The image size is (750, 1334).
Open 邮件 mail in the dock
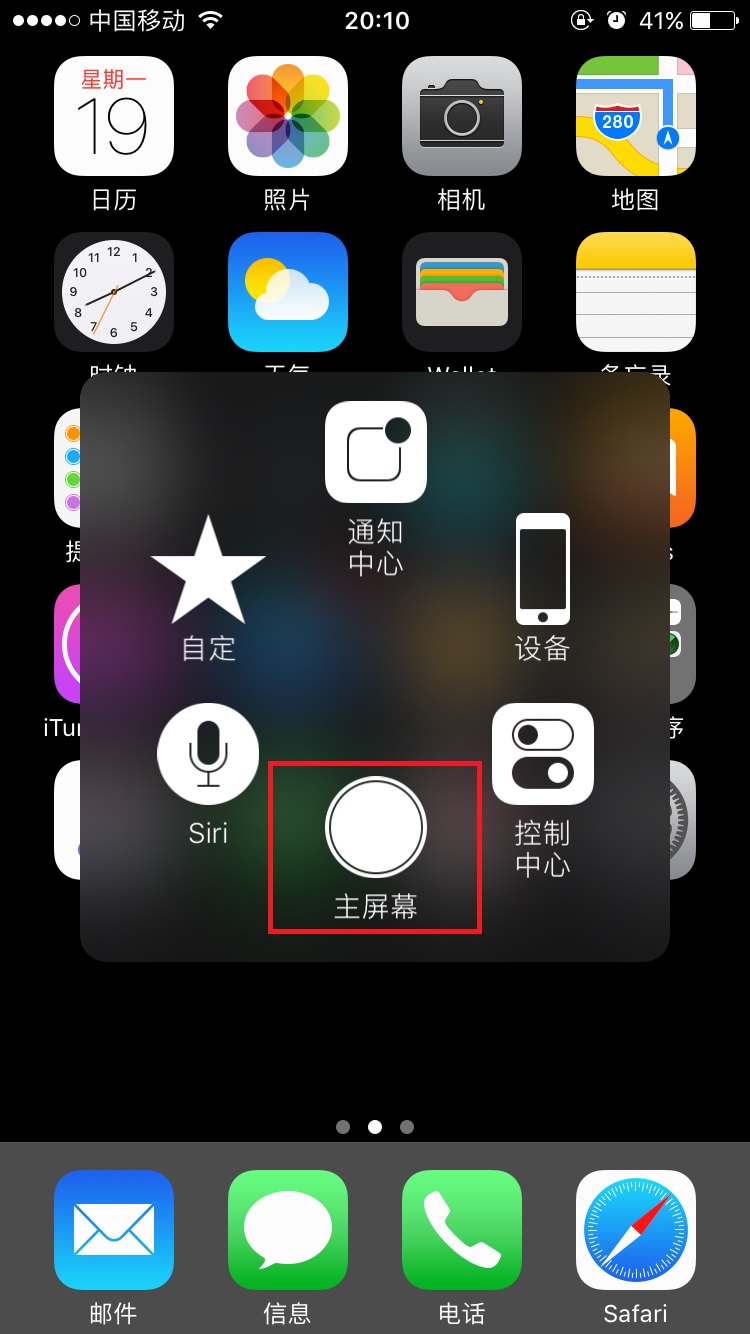114,1230
